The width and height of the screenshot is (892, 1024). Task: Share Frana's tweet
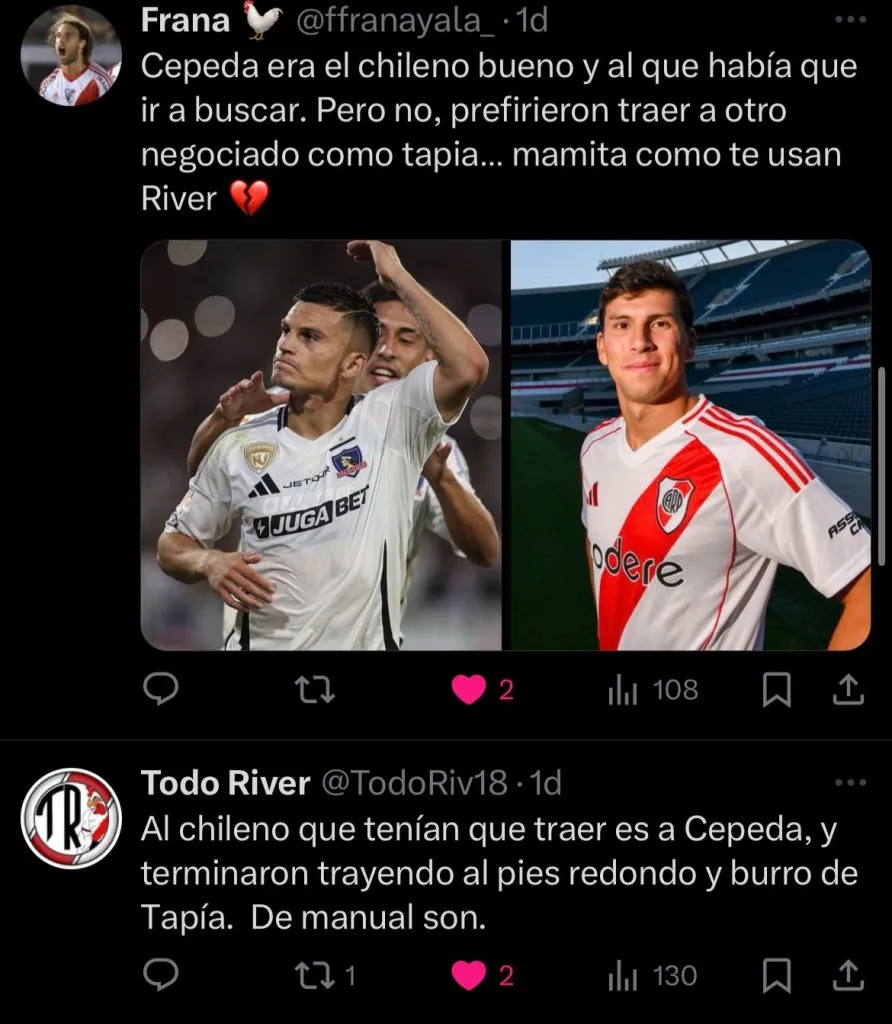tap(846, 689)
